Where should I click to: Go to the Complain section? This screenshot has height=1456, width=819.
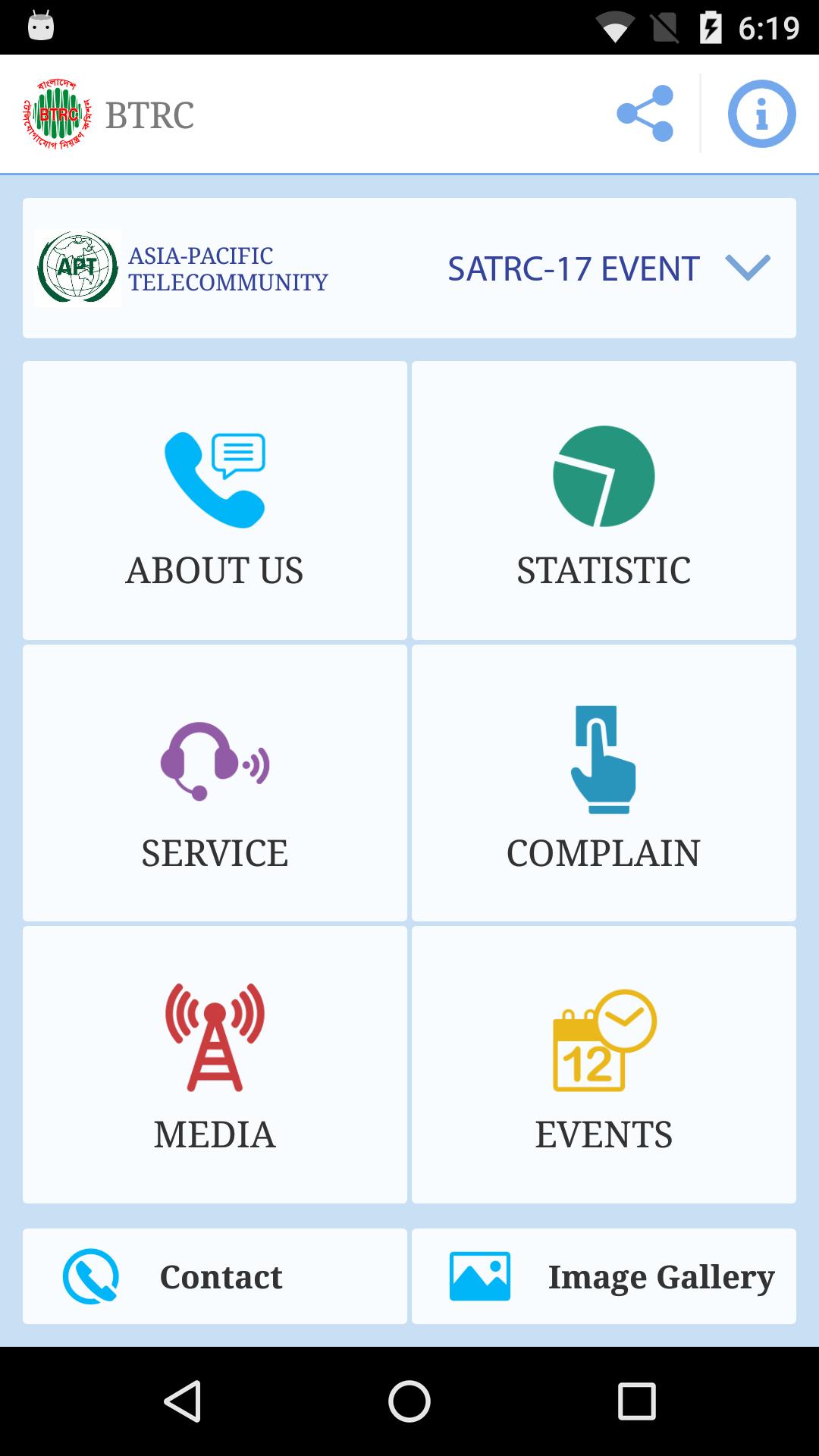pyautogui.click(x=604, y=783)
